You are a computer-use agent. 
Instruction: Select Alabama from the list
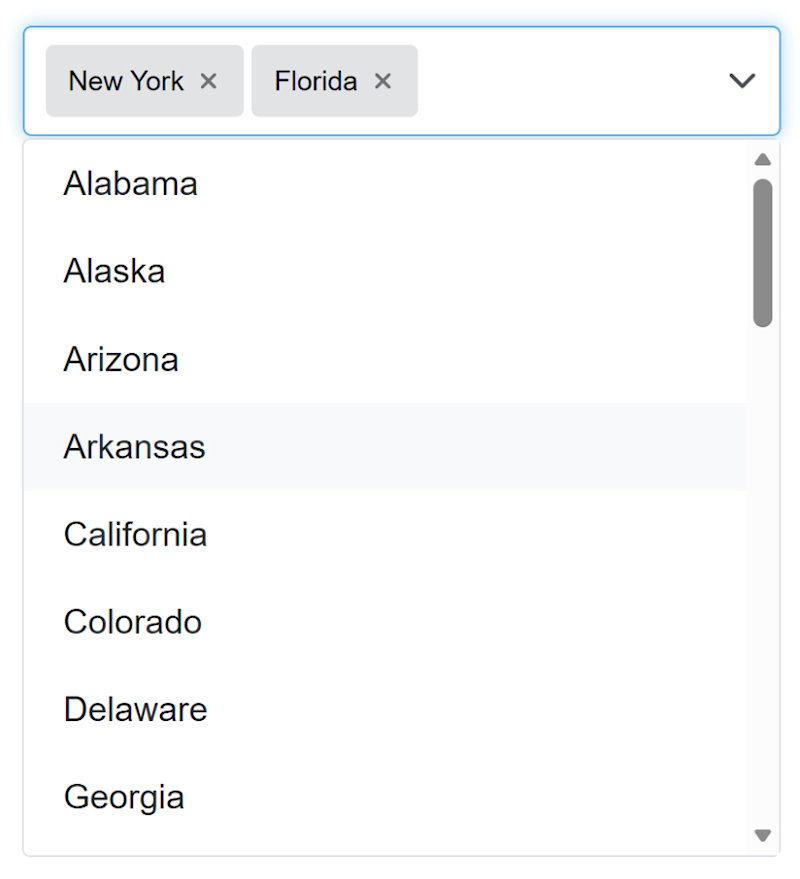pyautogui.click(x=130, y=184)
